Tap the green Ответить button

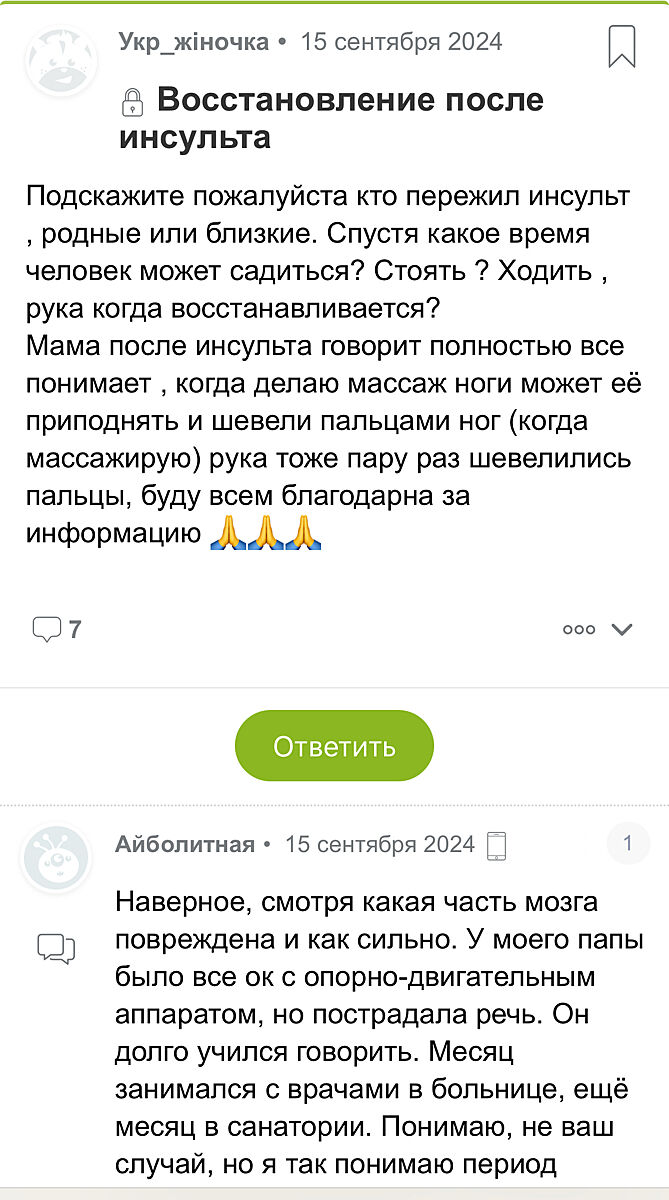pyautogui.click(x=334, y=746)
